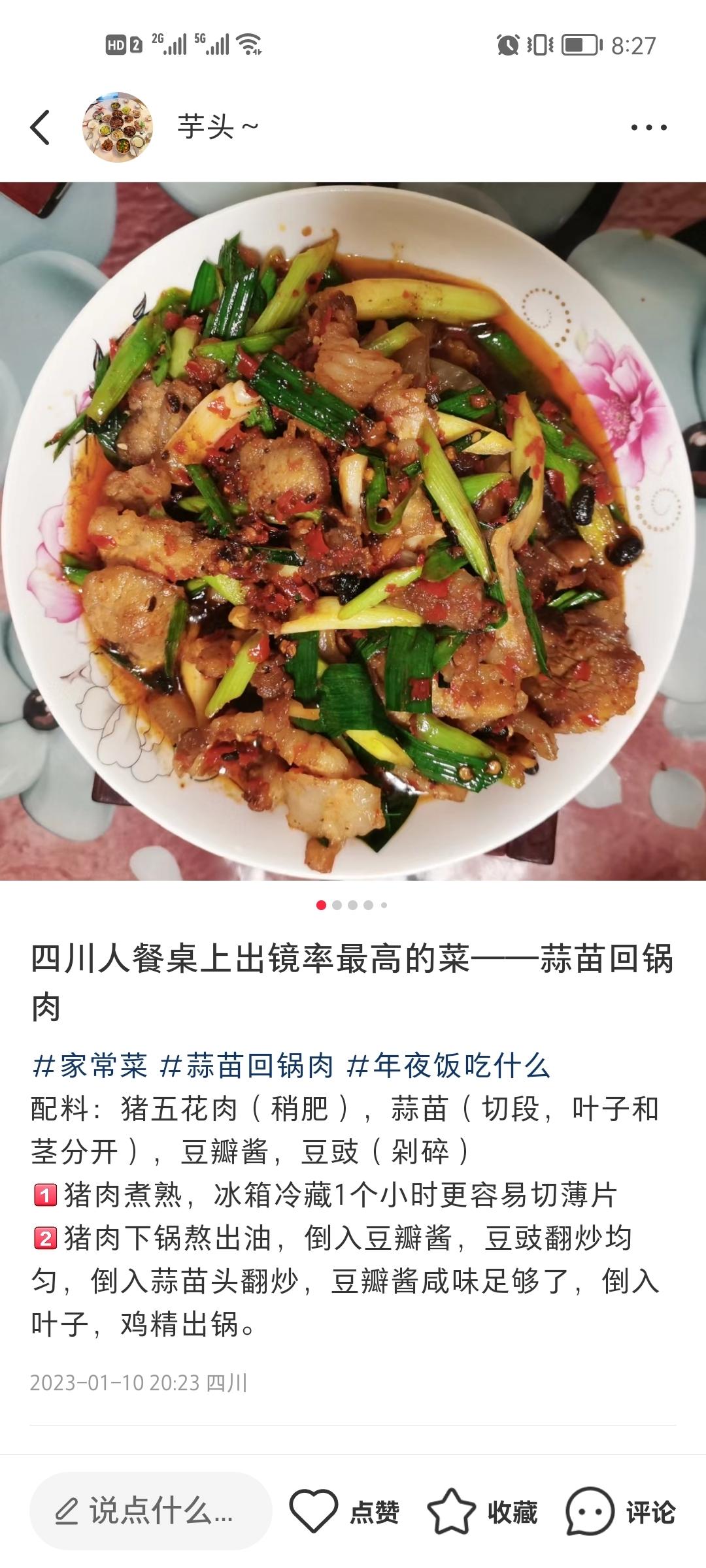Open 芋头~ author profile avatar
Viewport: 706px width, 1568px height.
[118, 127]
